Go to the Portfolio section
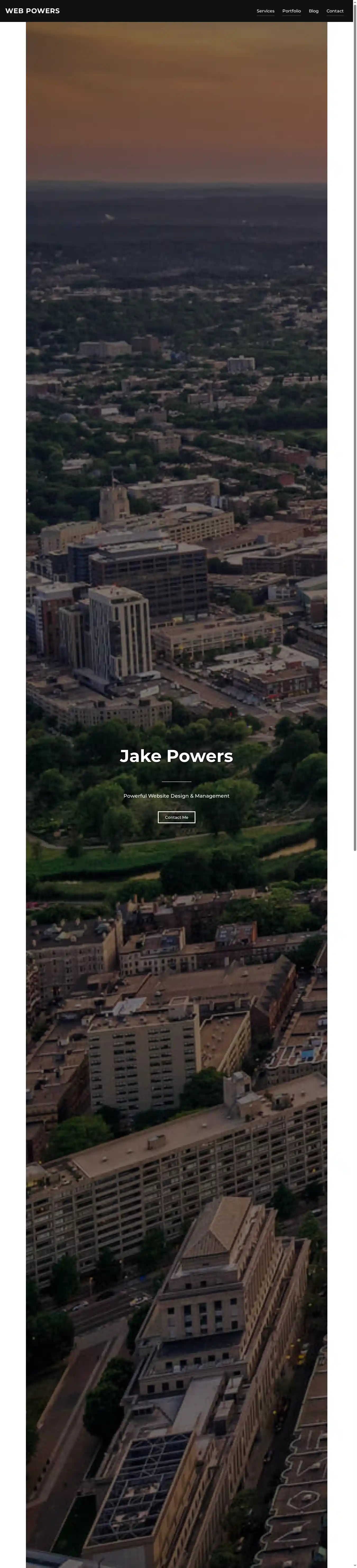Image resolution: width=357 pixels, height=1568 pixels. (x=291, y=11)
